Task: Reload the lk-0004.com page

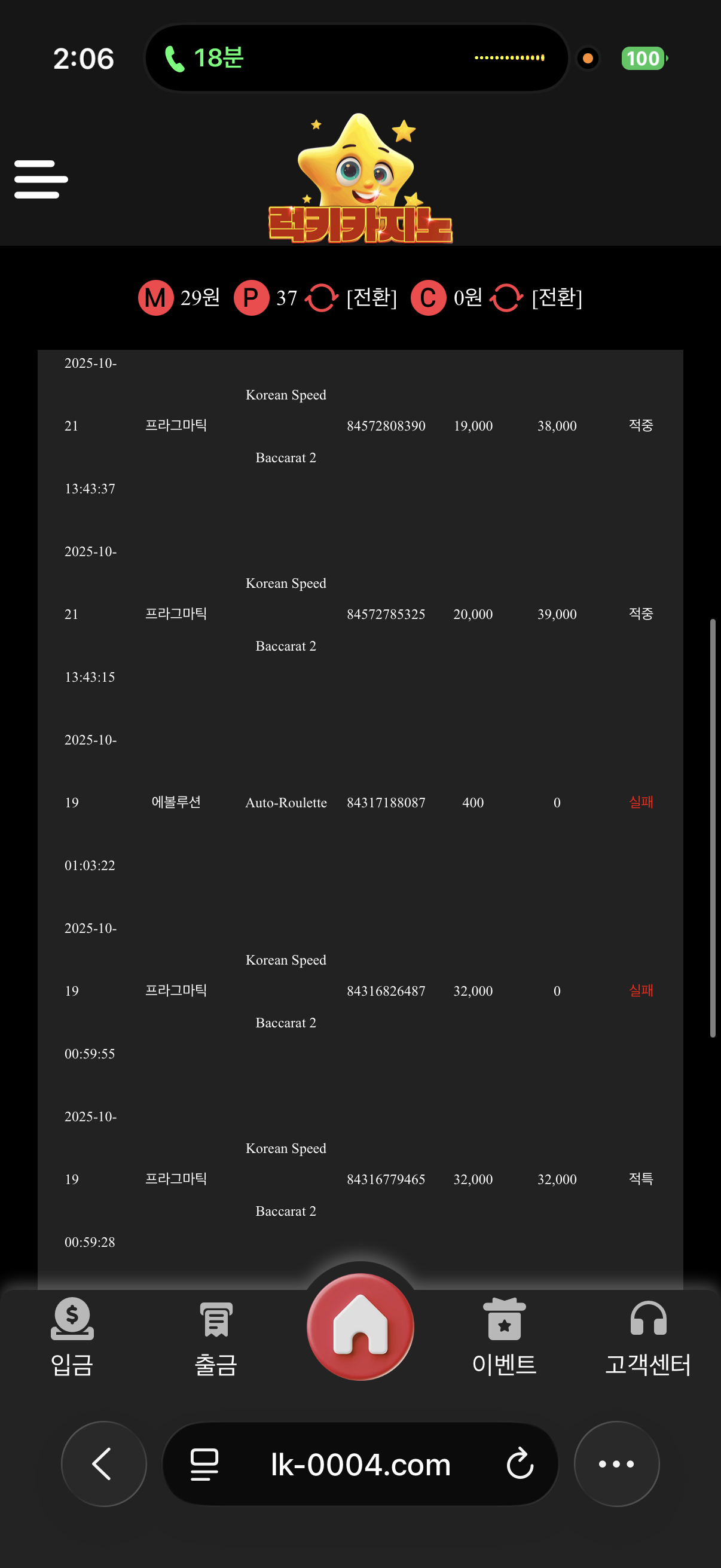Action: point(520,1464)
